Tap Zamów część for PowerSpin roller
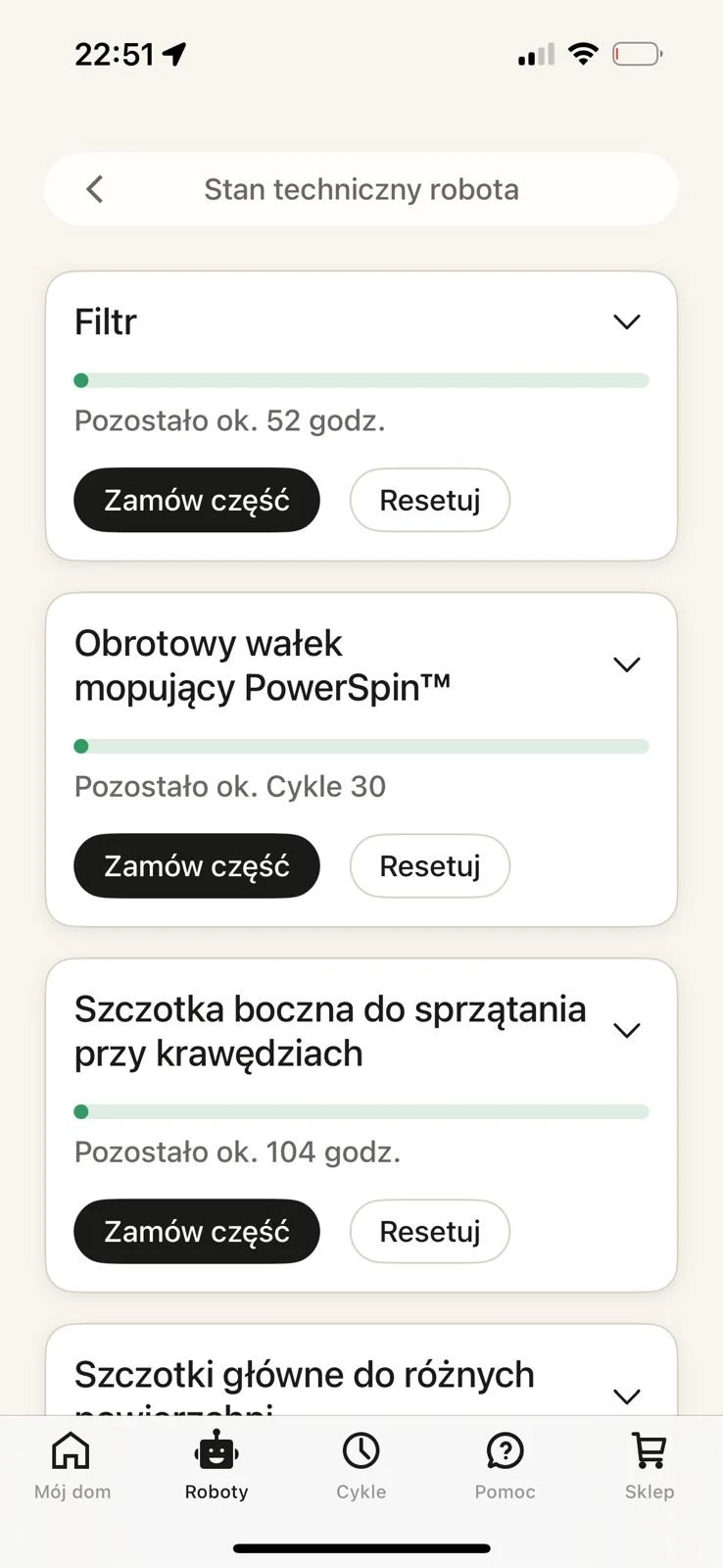The image size is (723, 1568). (x=197, y=866)
